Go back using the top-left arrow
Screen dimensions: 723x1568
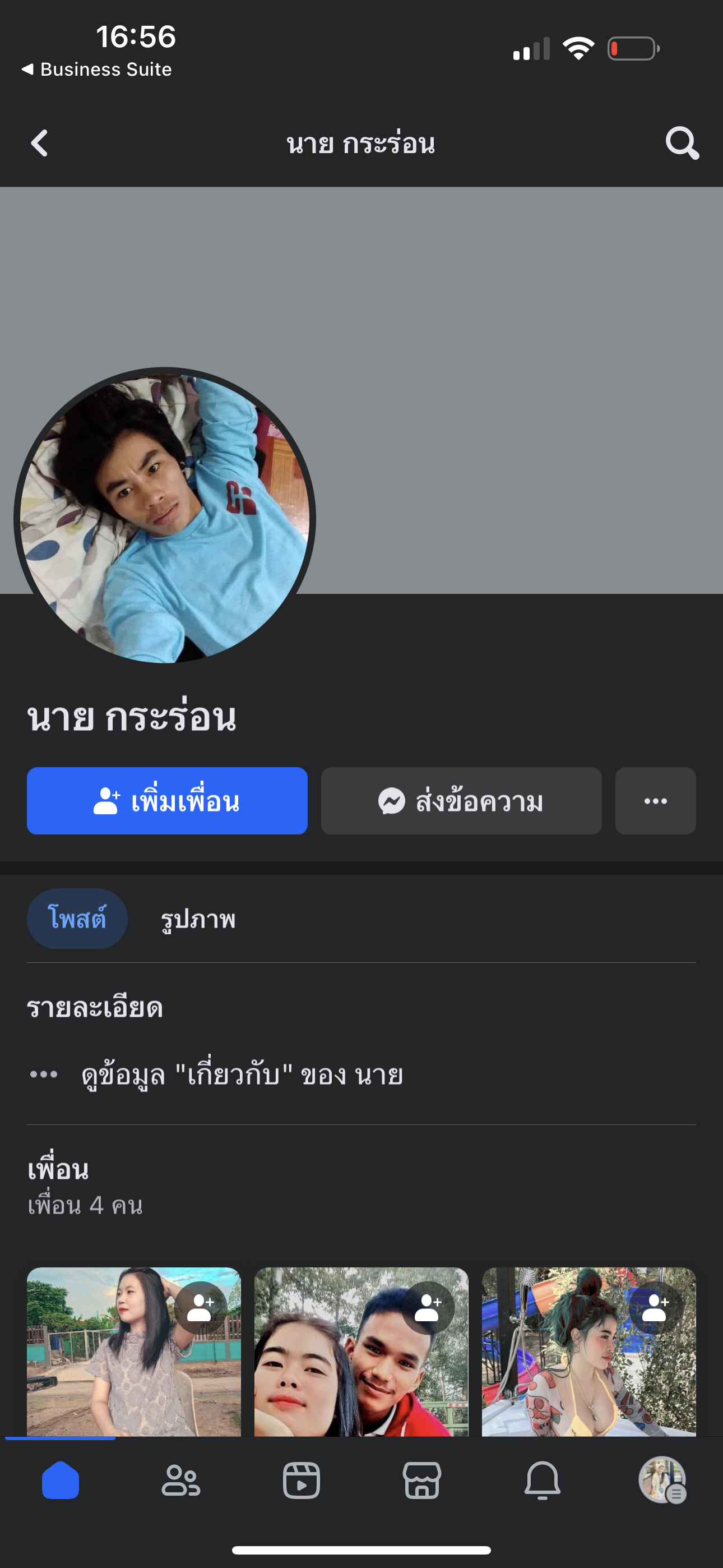coord(40,144)
